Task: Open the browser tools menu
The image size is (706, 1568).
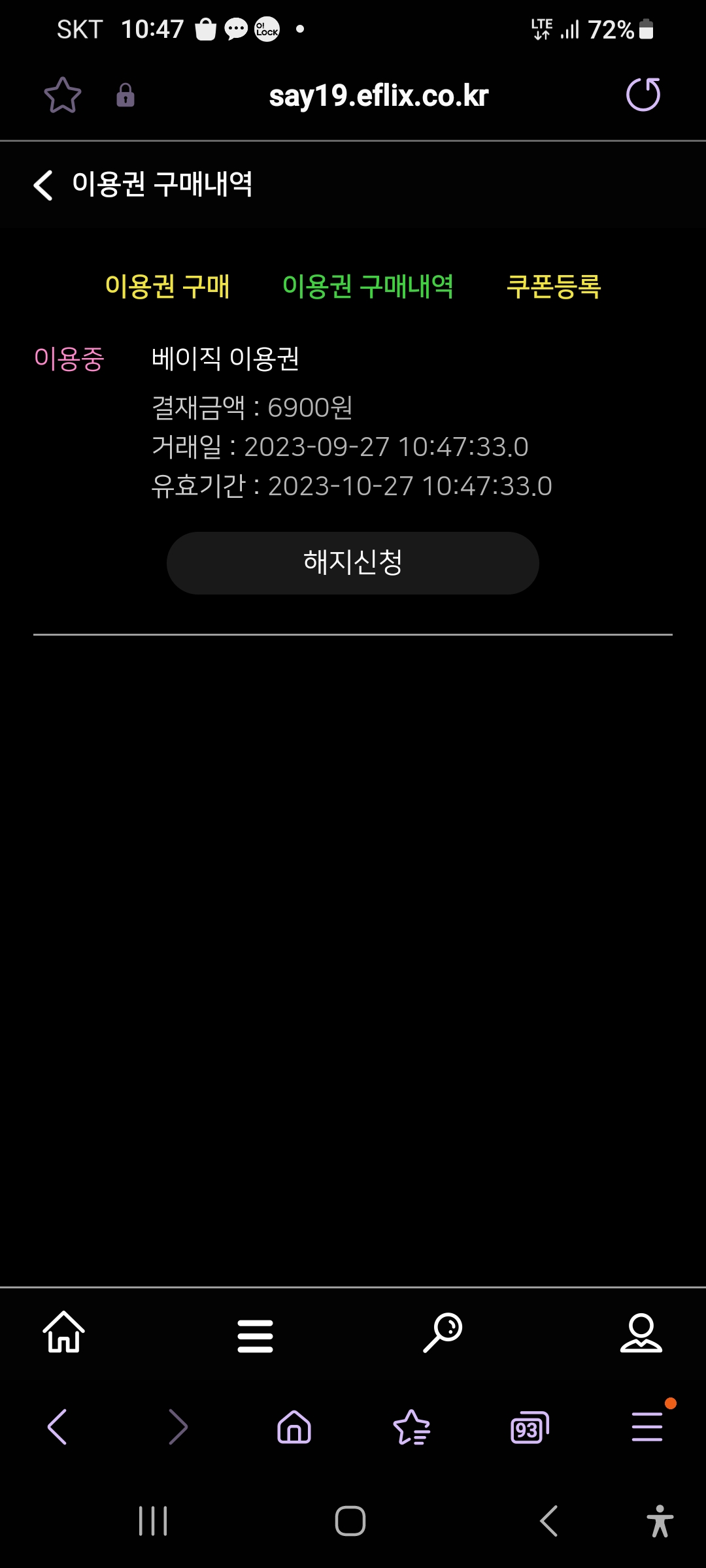Action: pos(647,1426)
